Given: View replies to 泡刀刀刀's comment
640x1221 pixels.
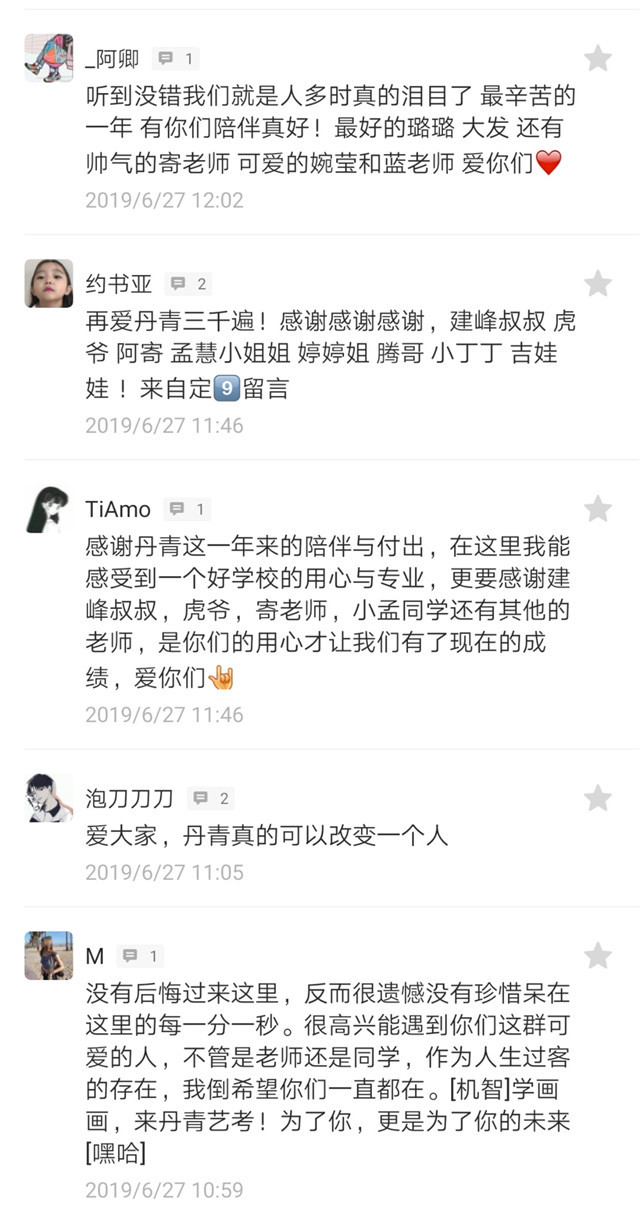Looking at the screenshot, I should [211, 798].
